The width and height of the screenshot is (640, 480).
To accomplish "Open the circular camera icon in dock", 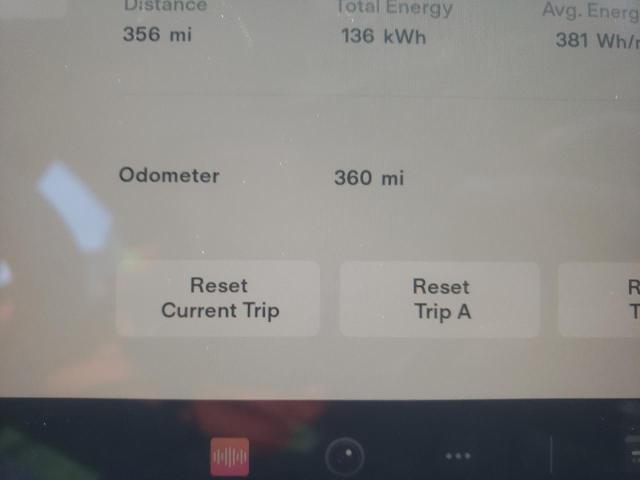I will coord(345,458).
